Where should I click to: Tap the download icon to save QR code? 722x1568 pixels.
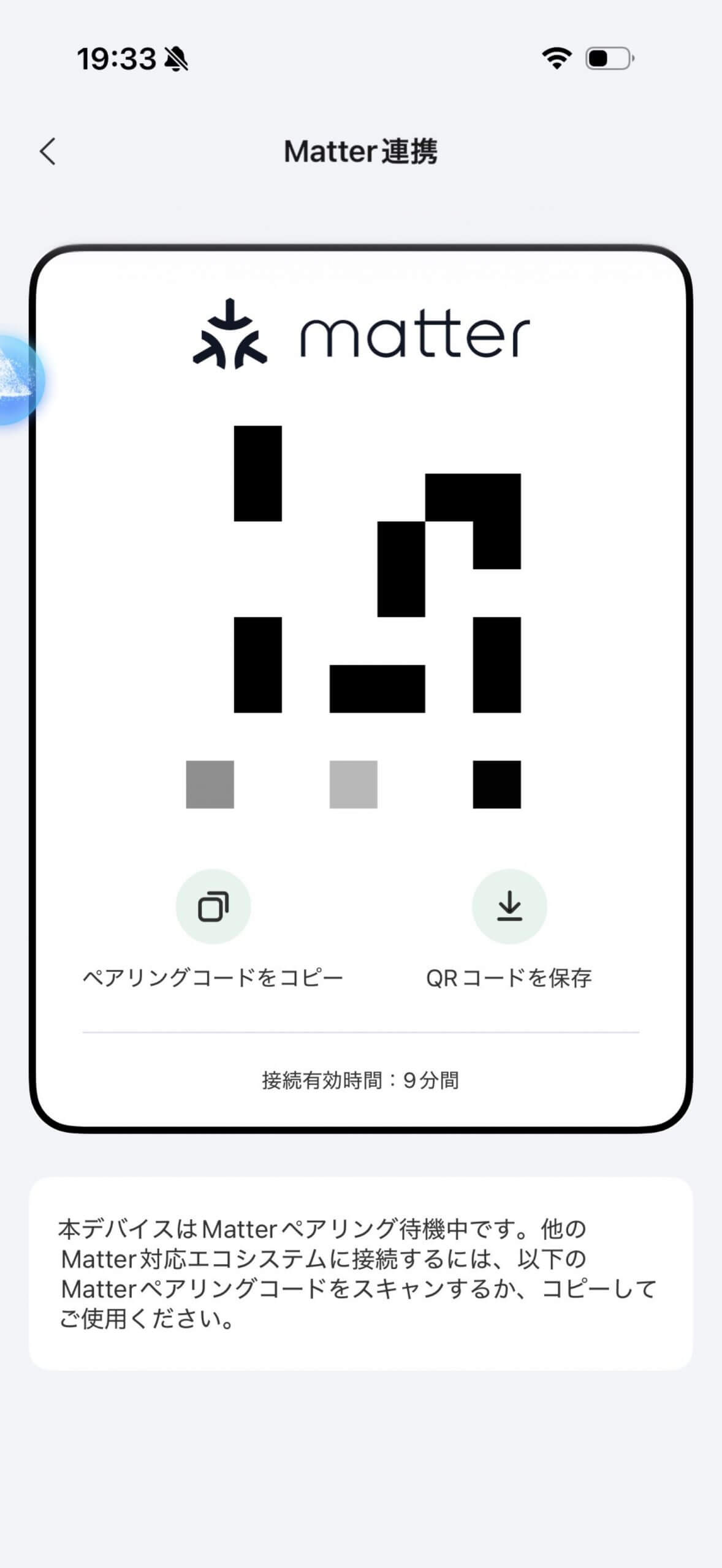click(509, 907)
